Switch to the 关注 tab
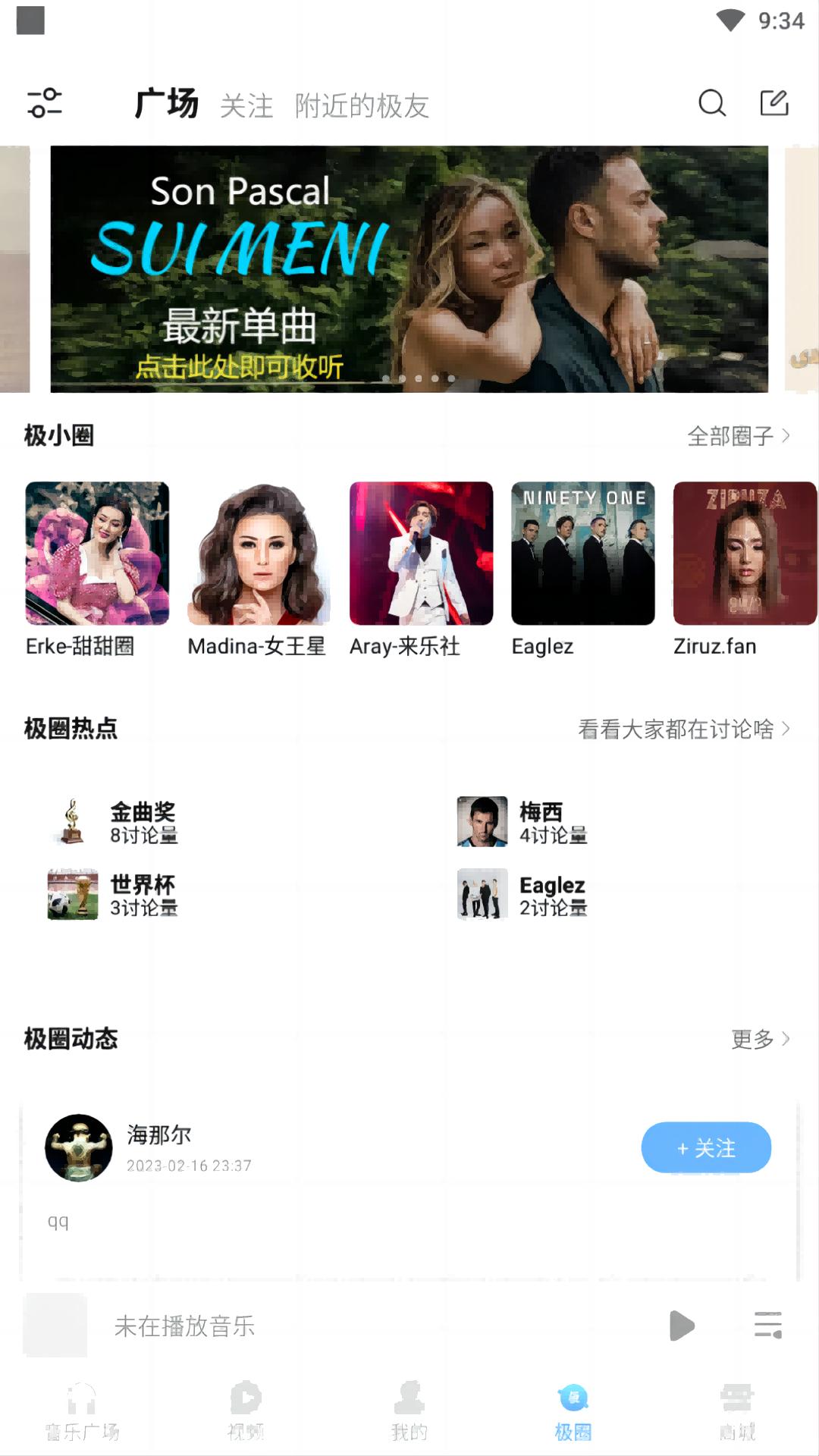 [x=247, y=106]
